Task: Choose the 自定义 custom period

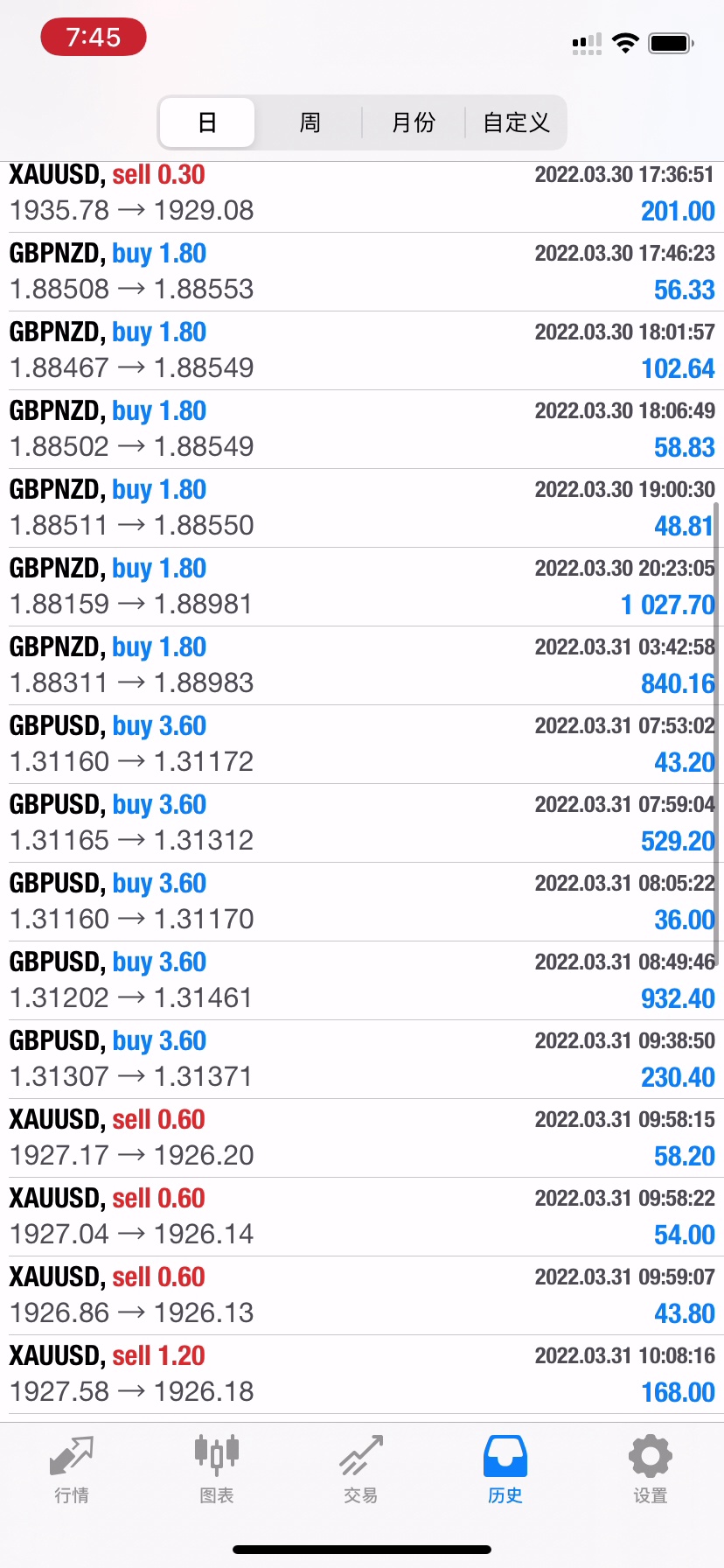Action: click(x=516, y=122)
